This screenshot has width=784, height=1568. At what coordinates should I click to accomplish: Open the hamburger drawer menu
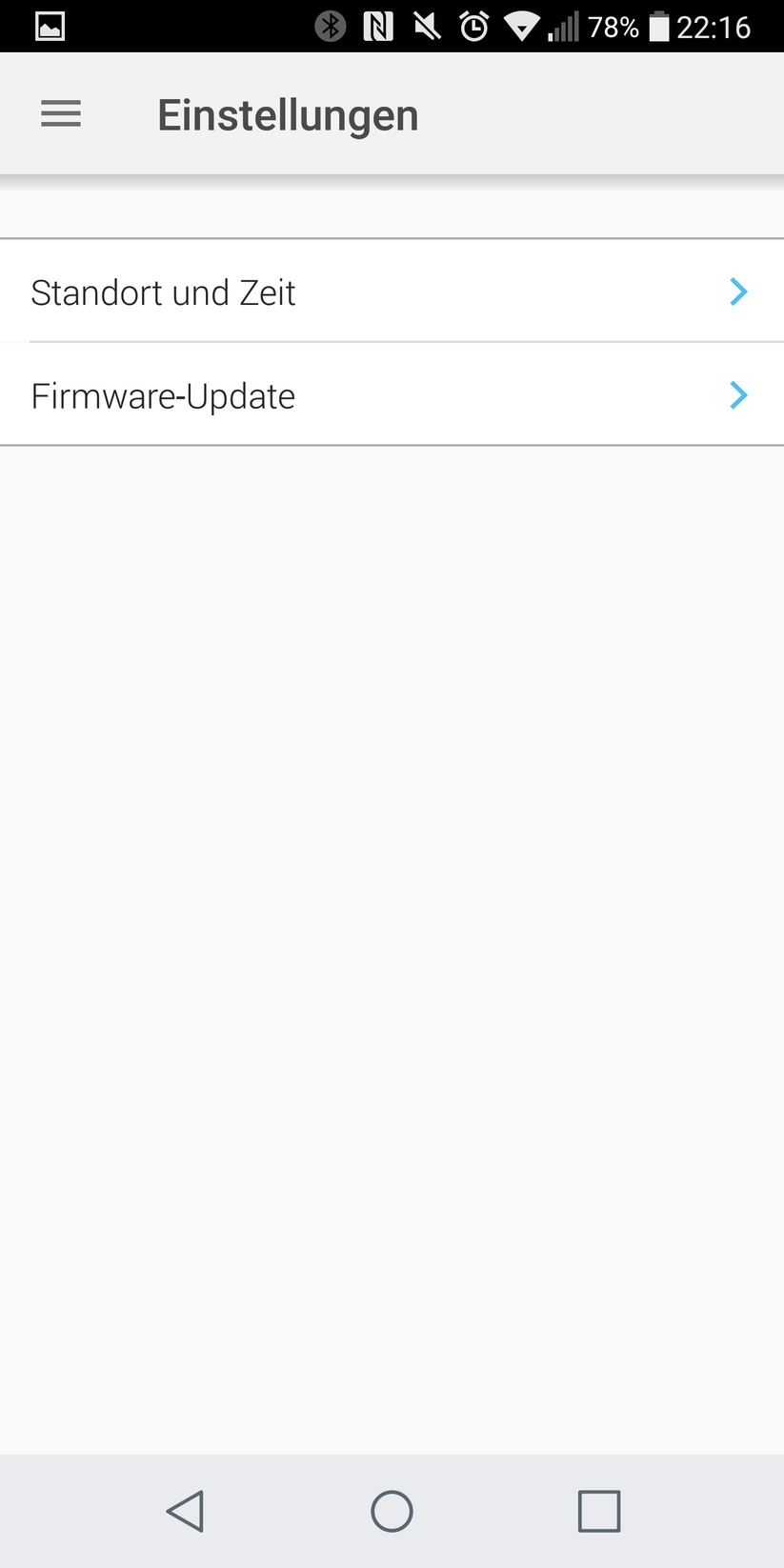[x=61, y=114]
